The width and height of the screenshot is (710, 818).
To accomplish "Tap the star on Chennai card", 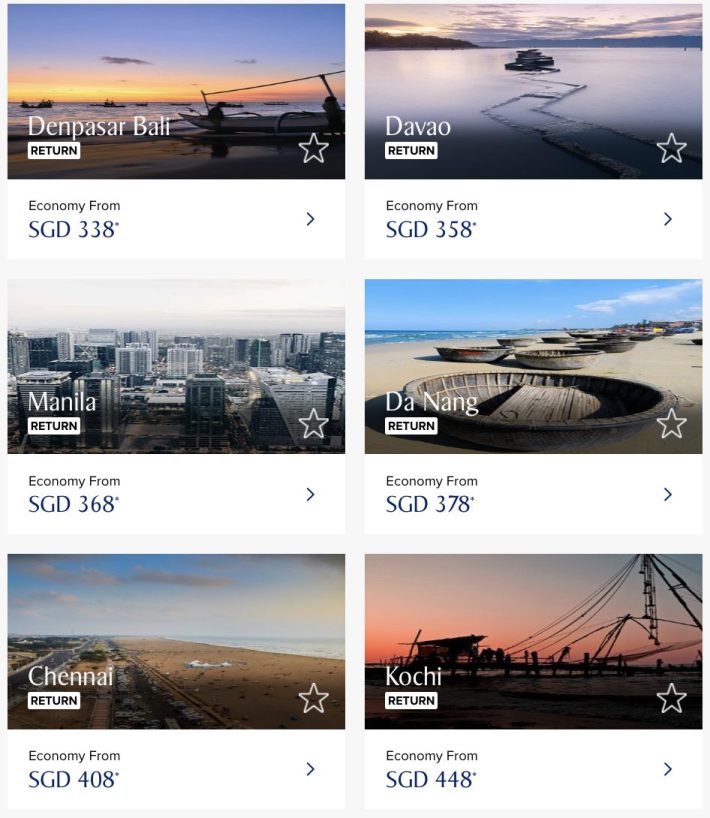I will coord(313,698).
